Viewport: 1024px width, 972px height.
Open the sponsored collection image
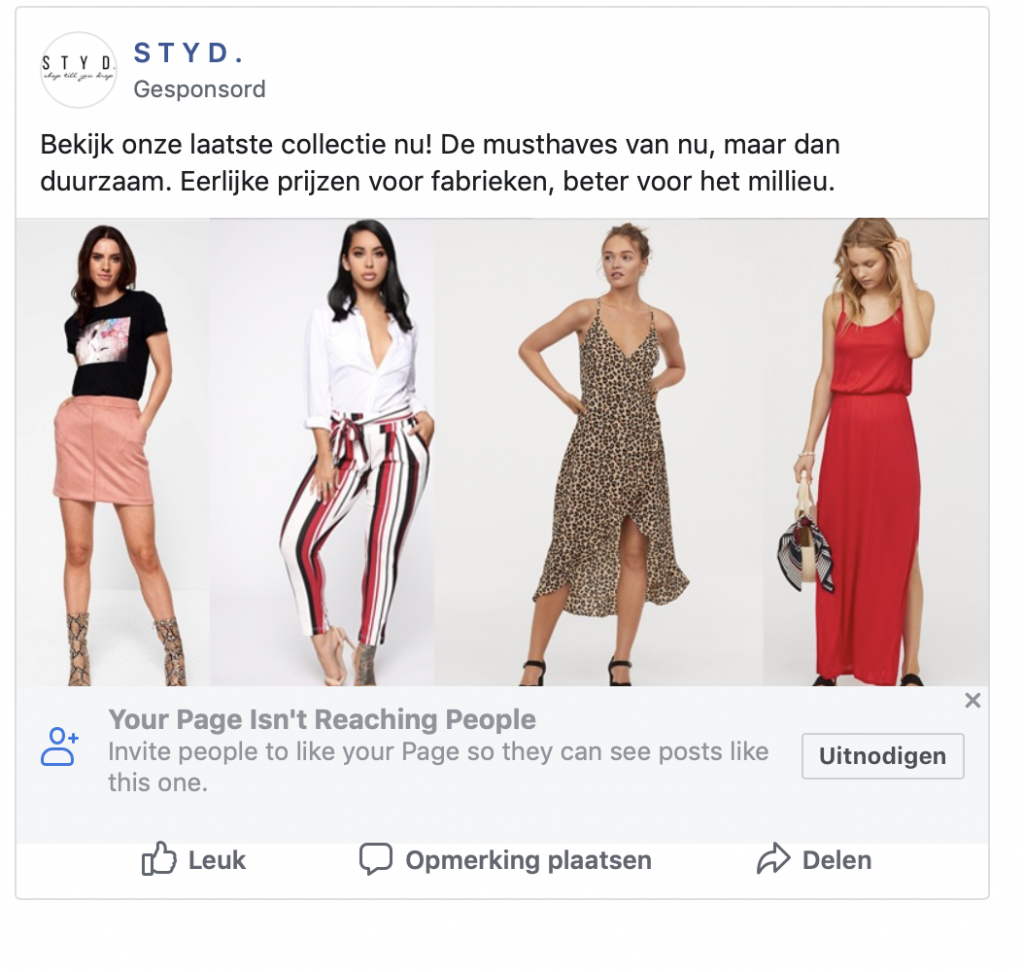pyautogui.click(x=502, y=452)
